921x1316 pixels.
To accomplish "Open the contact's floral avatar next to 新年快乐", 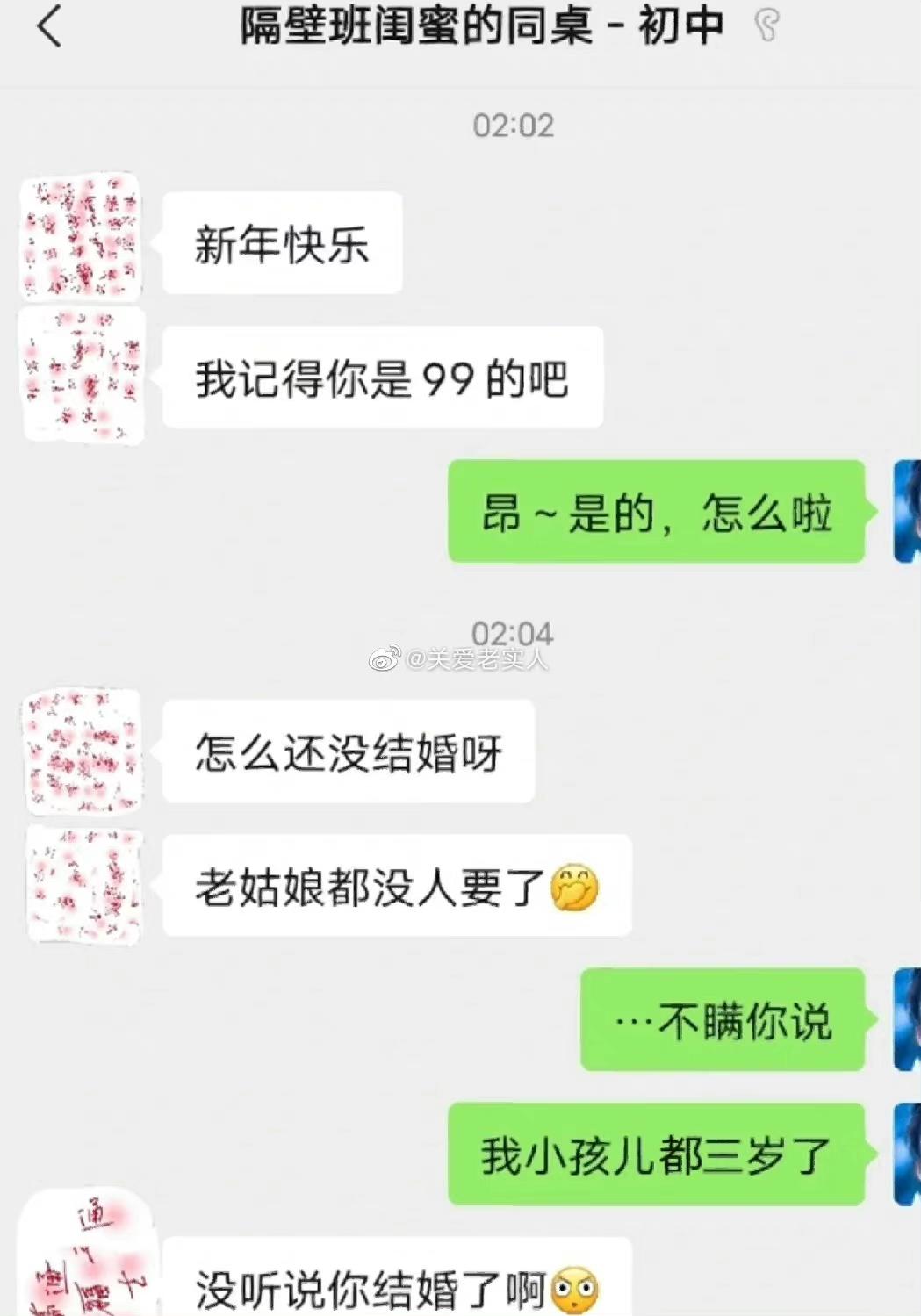I will pos(82,239).
